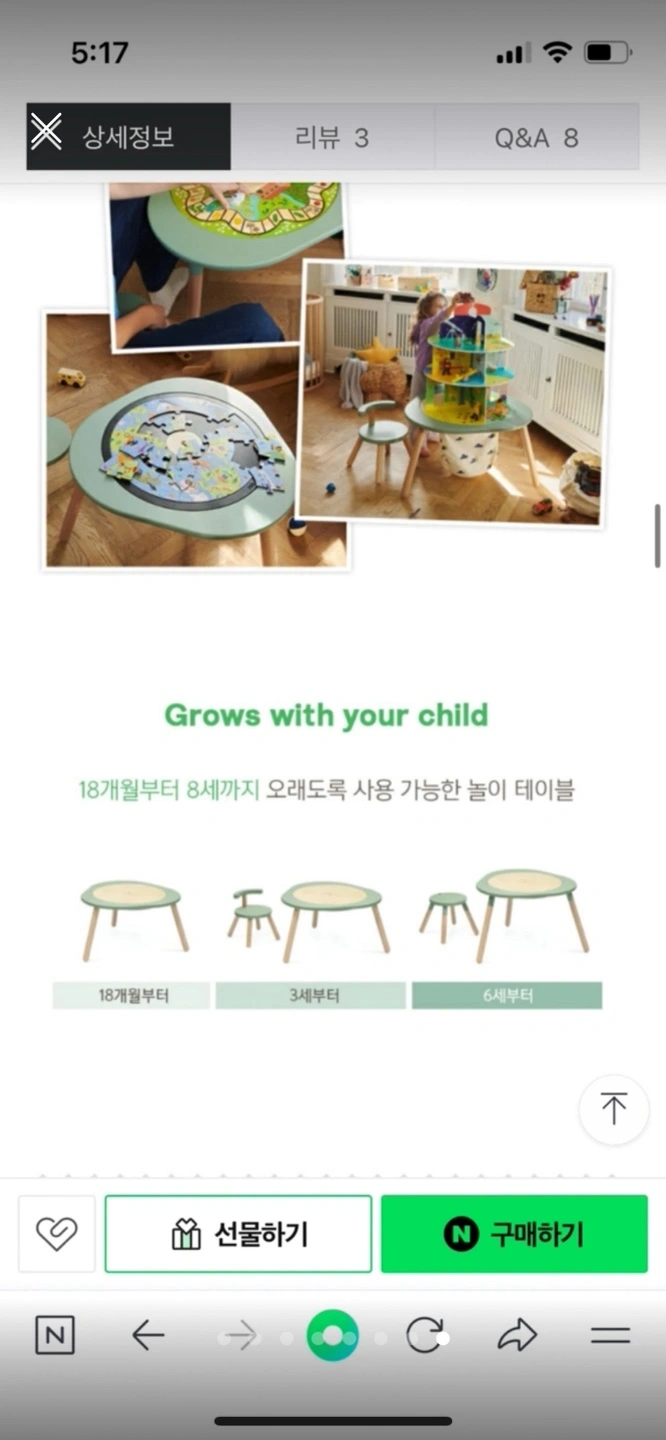
Task: Add product to wishlist heart
Action: (x=56, y=1233)
